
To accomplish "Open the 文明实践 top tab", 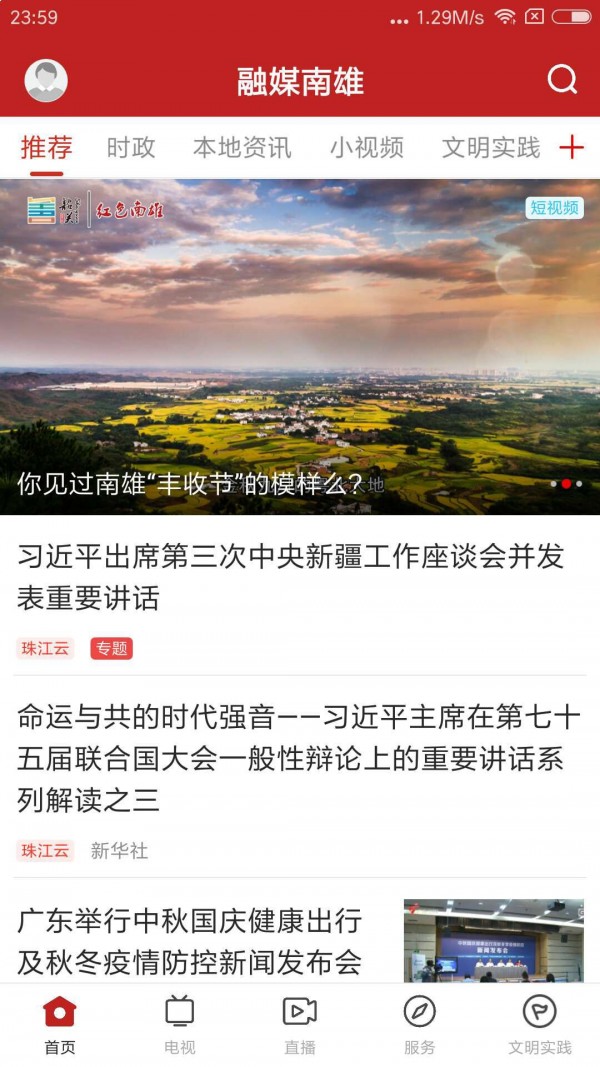I will pyautogui.click(x=490, y=148).
